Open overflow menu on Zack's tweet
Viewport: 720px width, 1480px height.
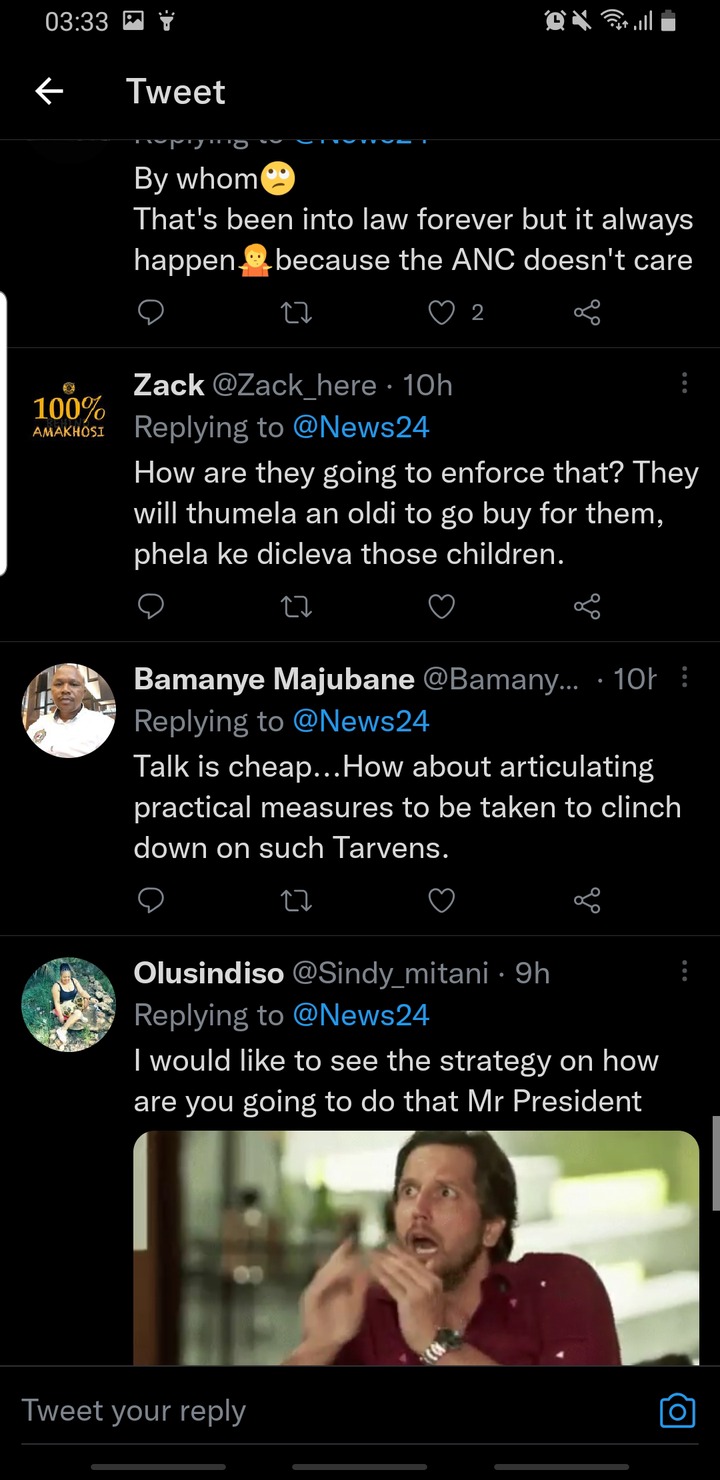[684, 383]
